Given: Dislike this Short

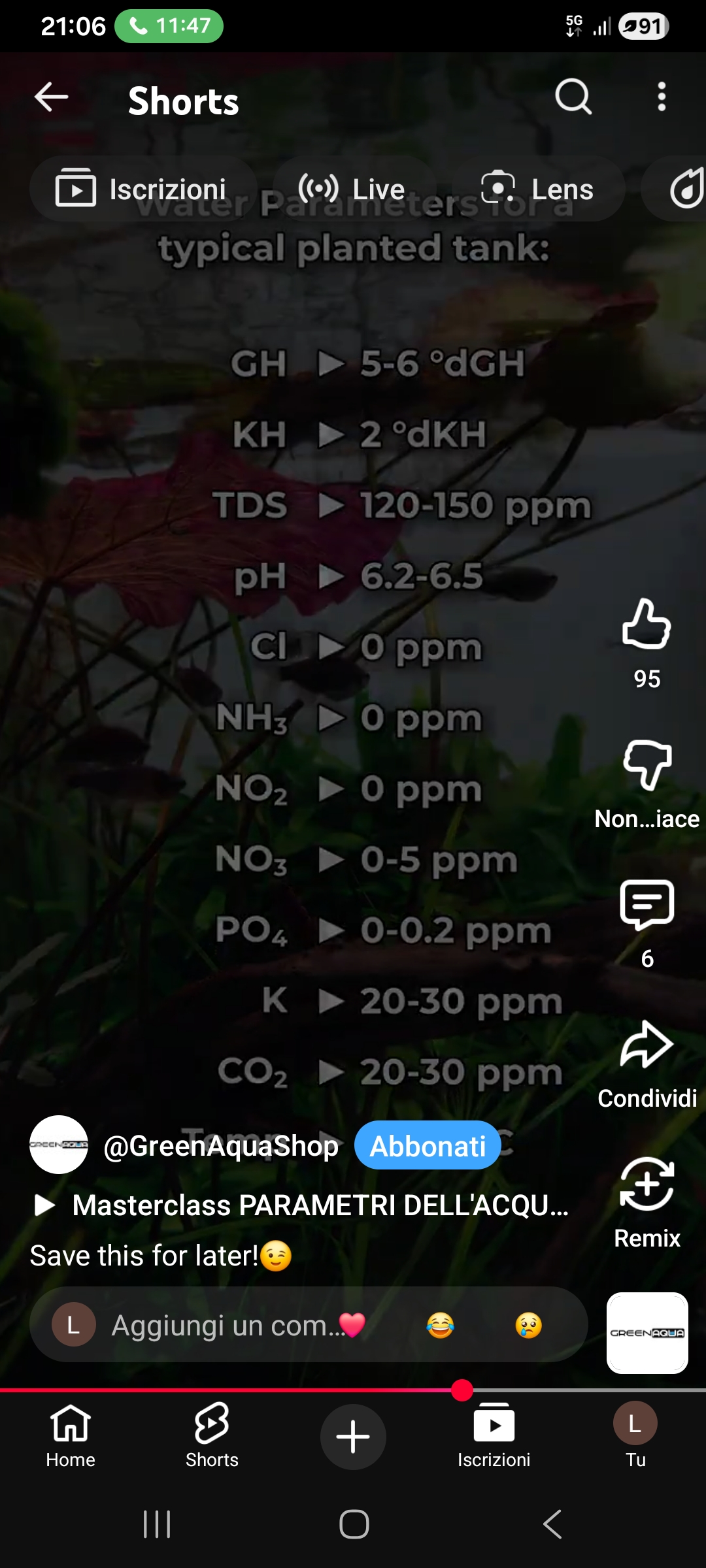Looking at the screenshot, I should point(647,766).
